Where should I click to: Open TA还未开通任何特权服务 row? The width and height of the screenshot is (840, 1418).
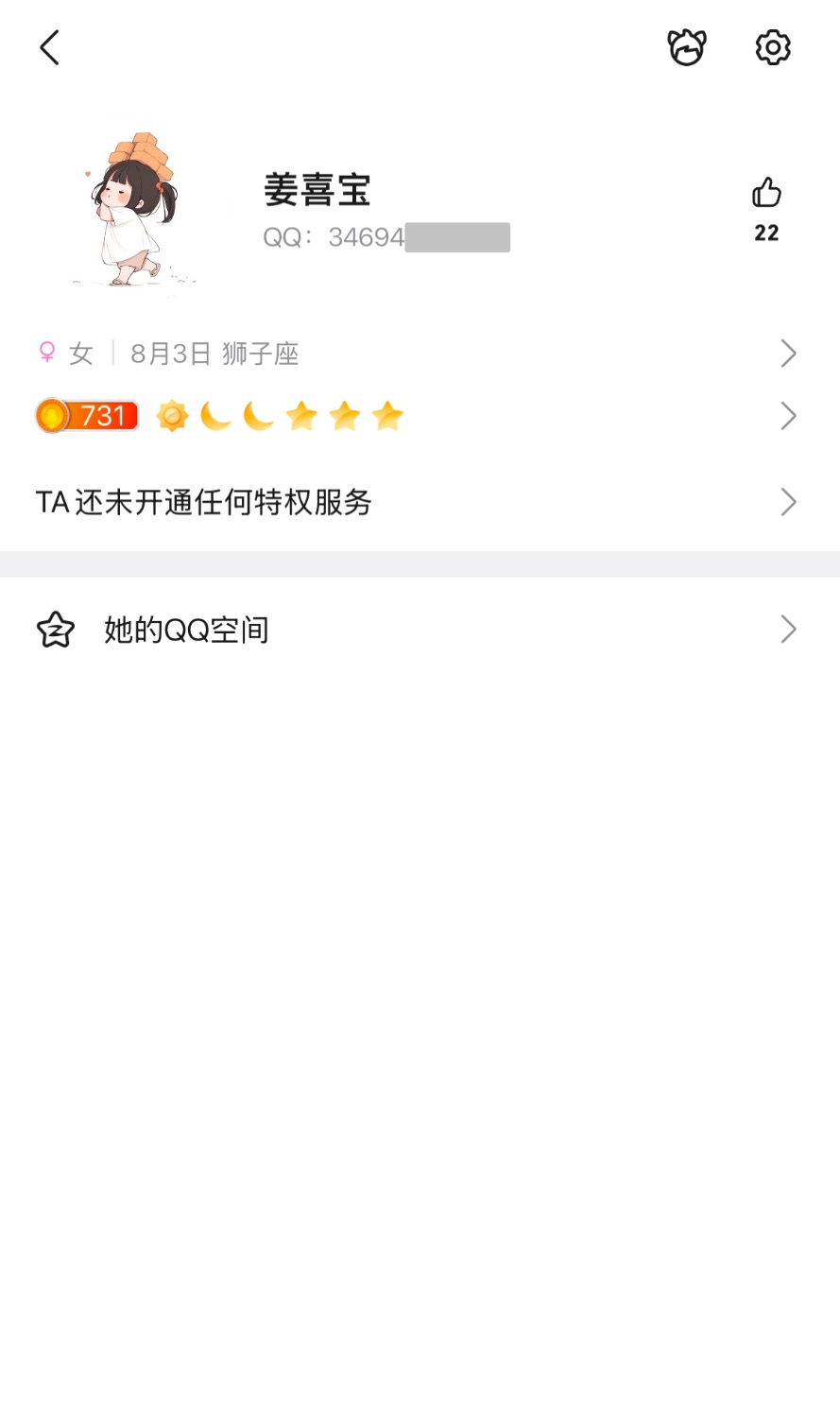[x=416, y=502]
